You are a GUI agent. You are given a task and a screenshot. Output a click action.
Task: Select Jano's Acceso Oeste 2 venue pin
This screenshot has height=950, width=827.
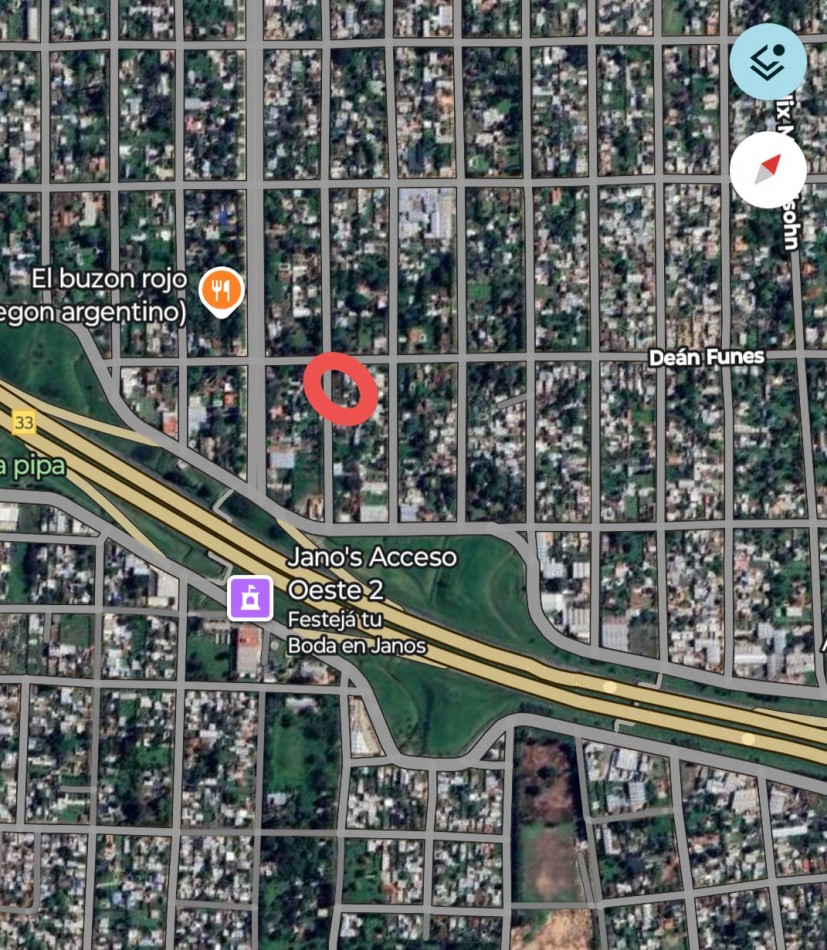[250, 598]
